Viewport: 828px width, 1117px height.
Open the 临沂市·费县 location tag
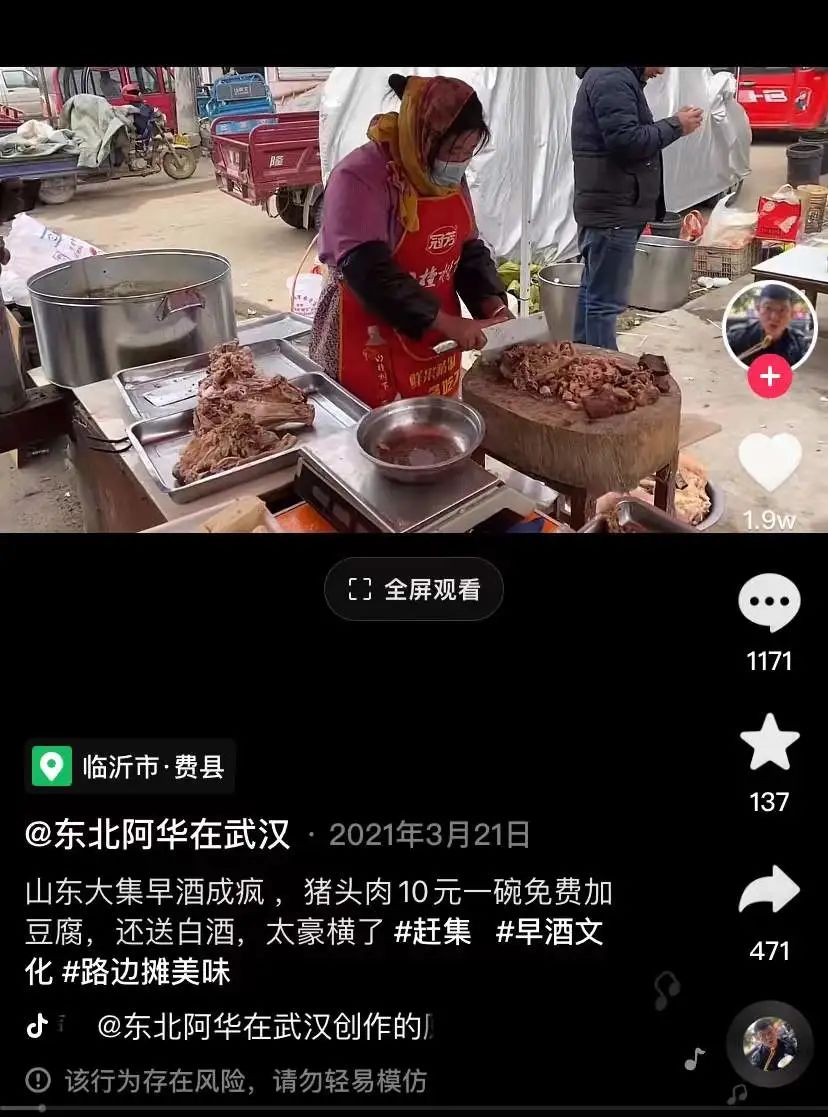tap(130, 767)
